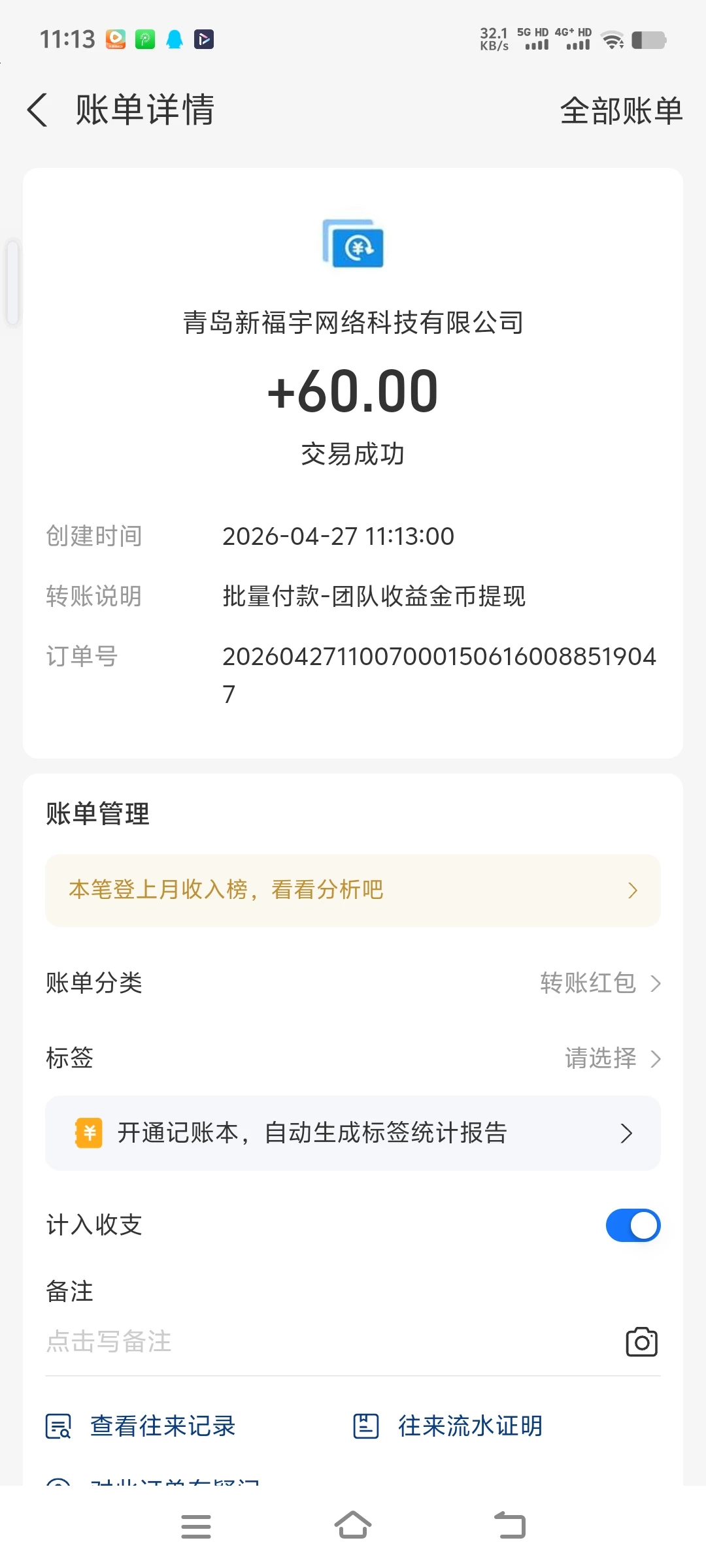706x1568 pixels.
Task: Disable the 计入收支 toggle switch
Action: [632, 1225]
